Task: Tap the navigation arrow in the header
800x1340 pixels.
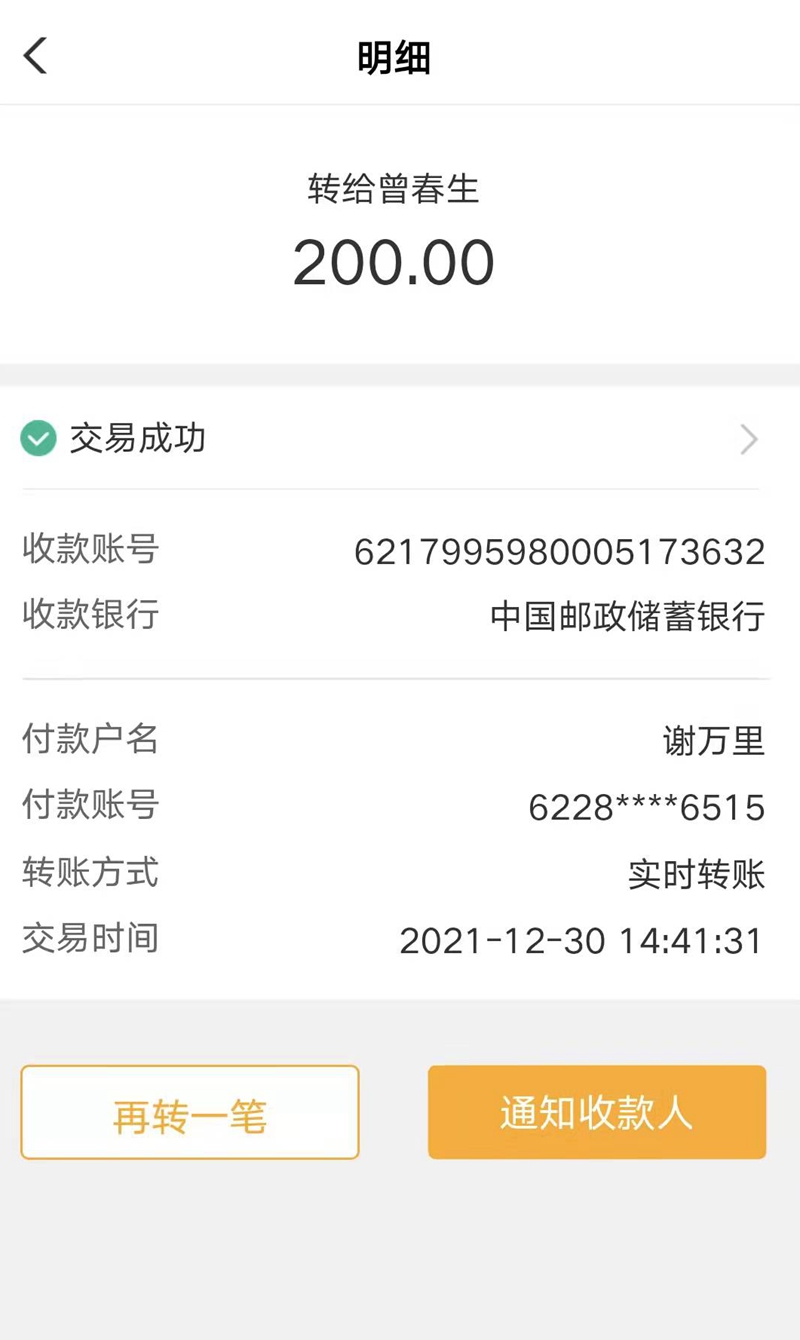Action: click(x=36, y=57)
